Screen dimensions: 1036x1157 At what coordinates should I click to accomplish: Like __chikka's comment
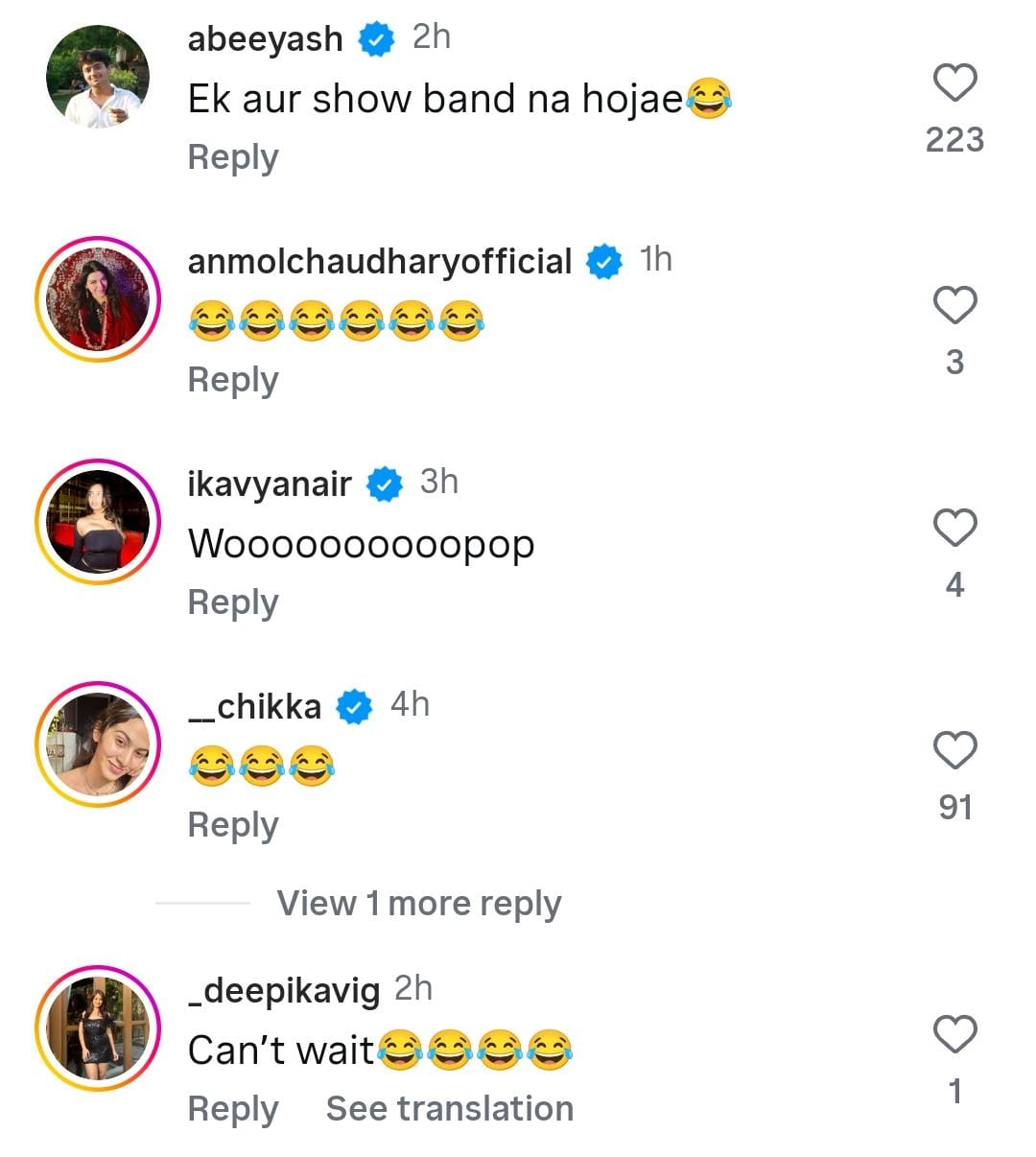pos(954,751)
